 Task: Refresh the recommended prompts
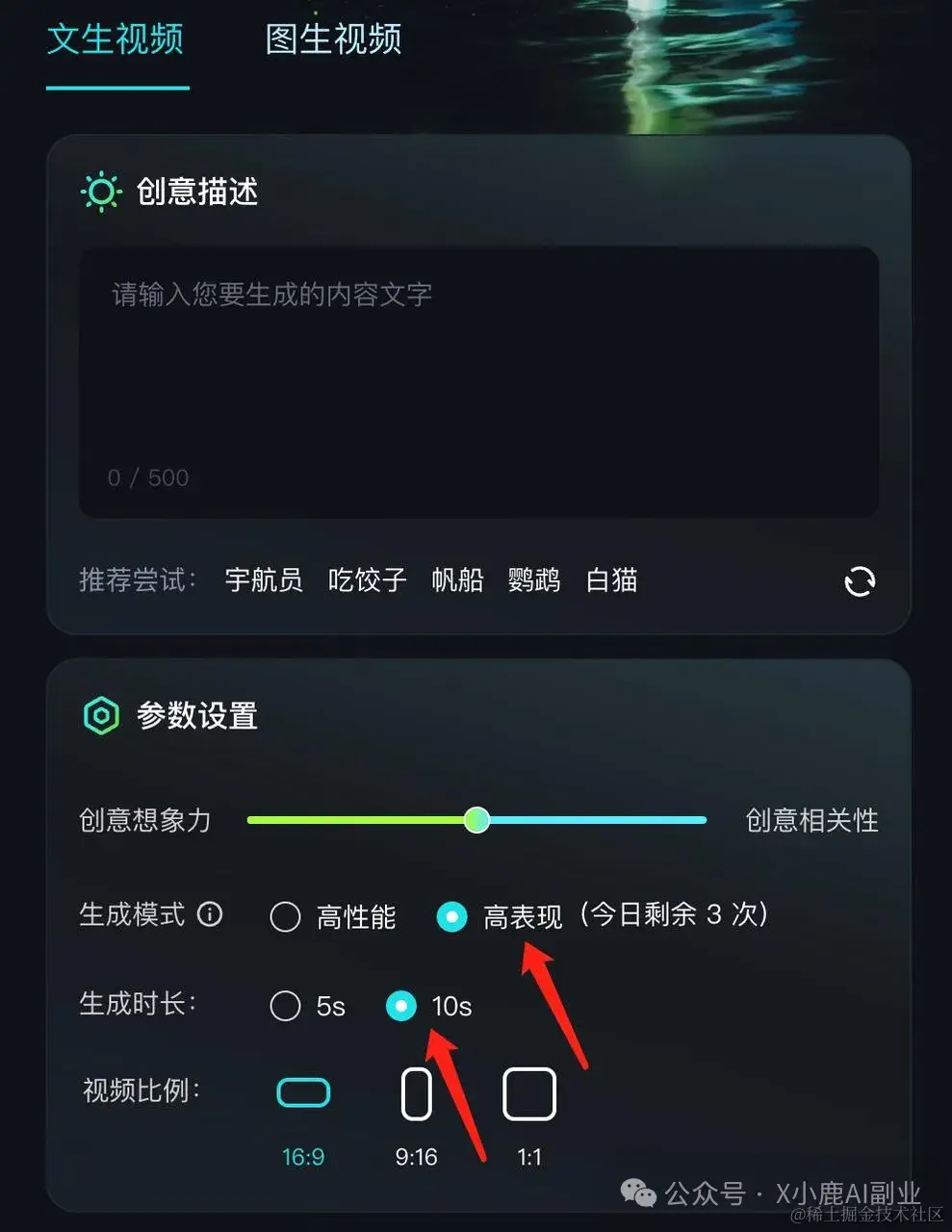[859, 581]
